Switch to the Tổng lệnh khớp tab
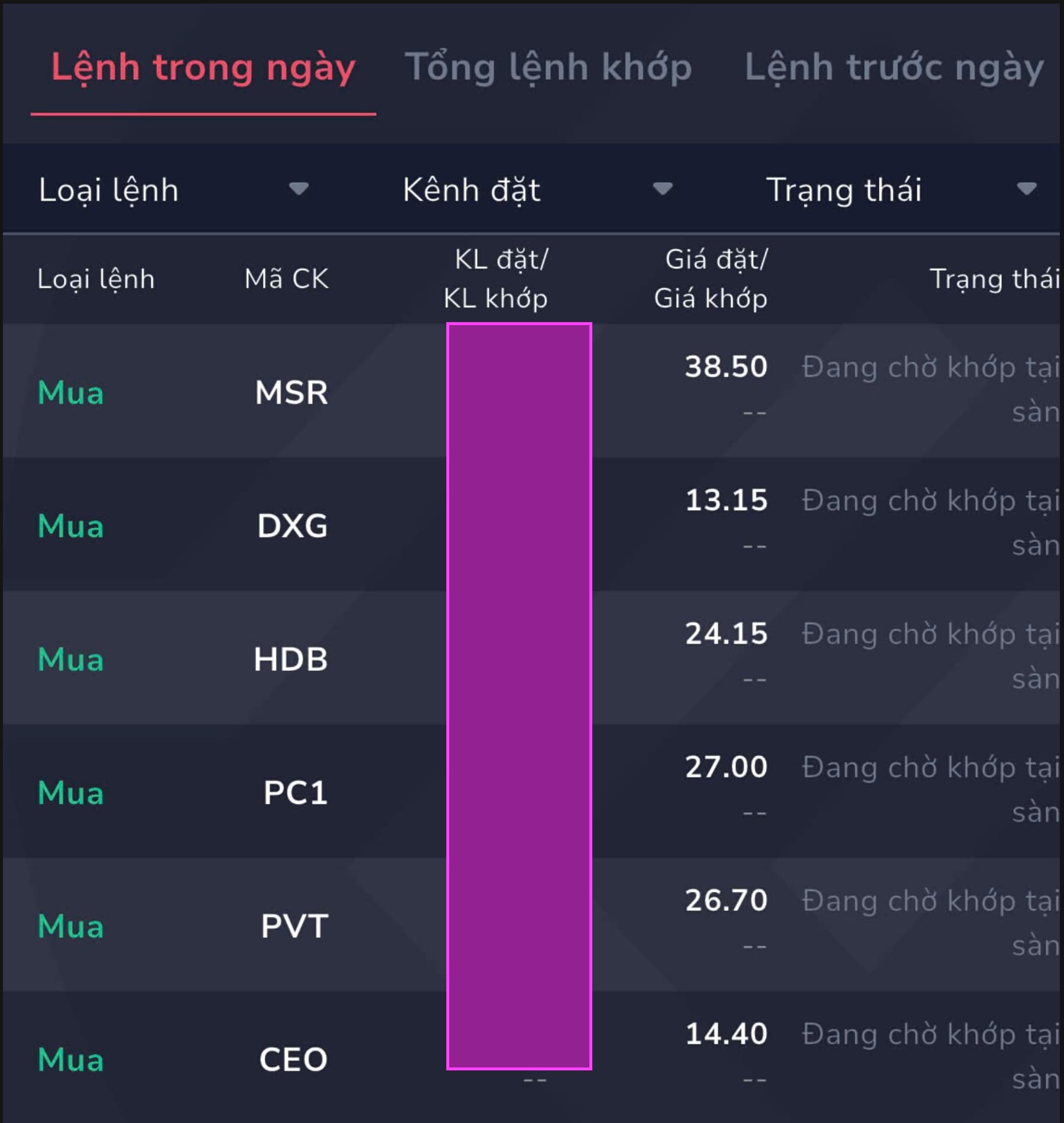Viewport: 1064px width, 1123px height. pos(548,68)
